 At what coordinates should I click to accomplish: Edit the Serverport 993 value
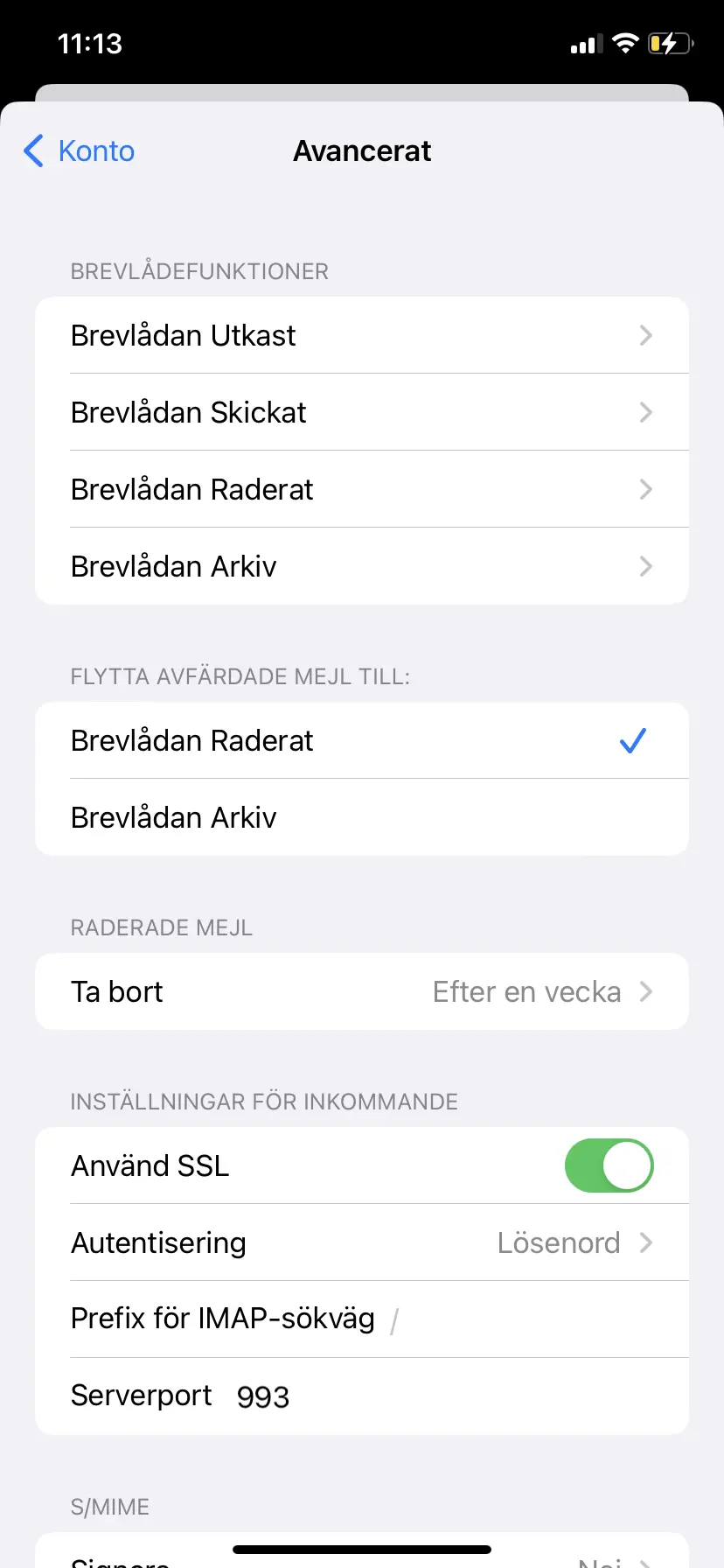(x=262, y=1396)
